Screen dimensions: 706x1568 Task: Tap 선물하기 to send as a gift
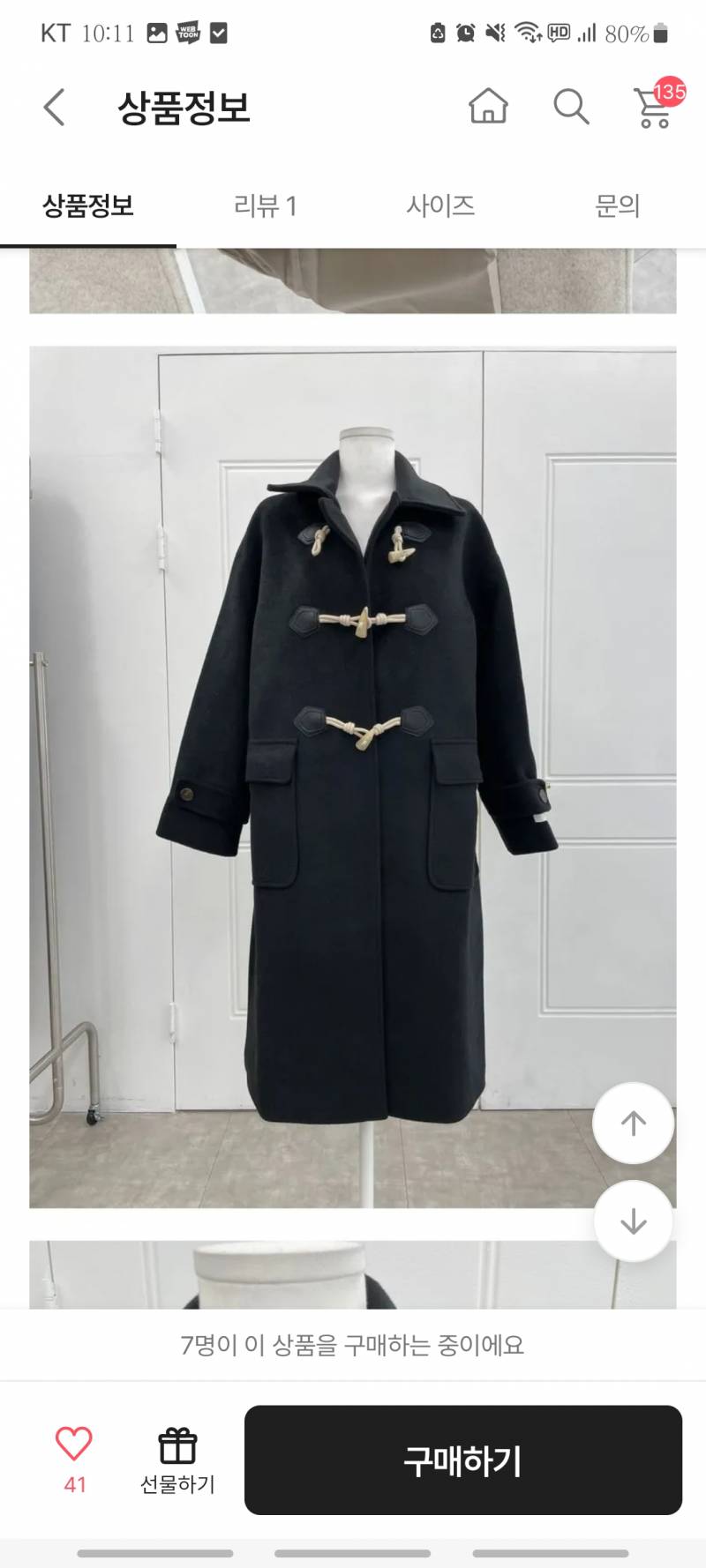(x=177, y=1460)
